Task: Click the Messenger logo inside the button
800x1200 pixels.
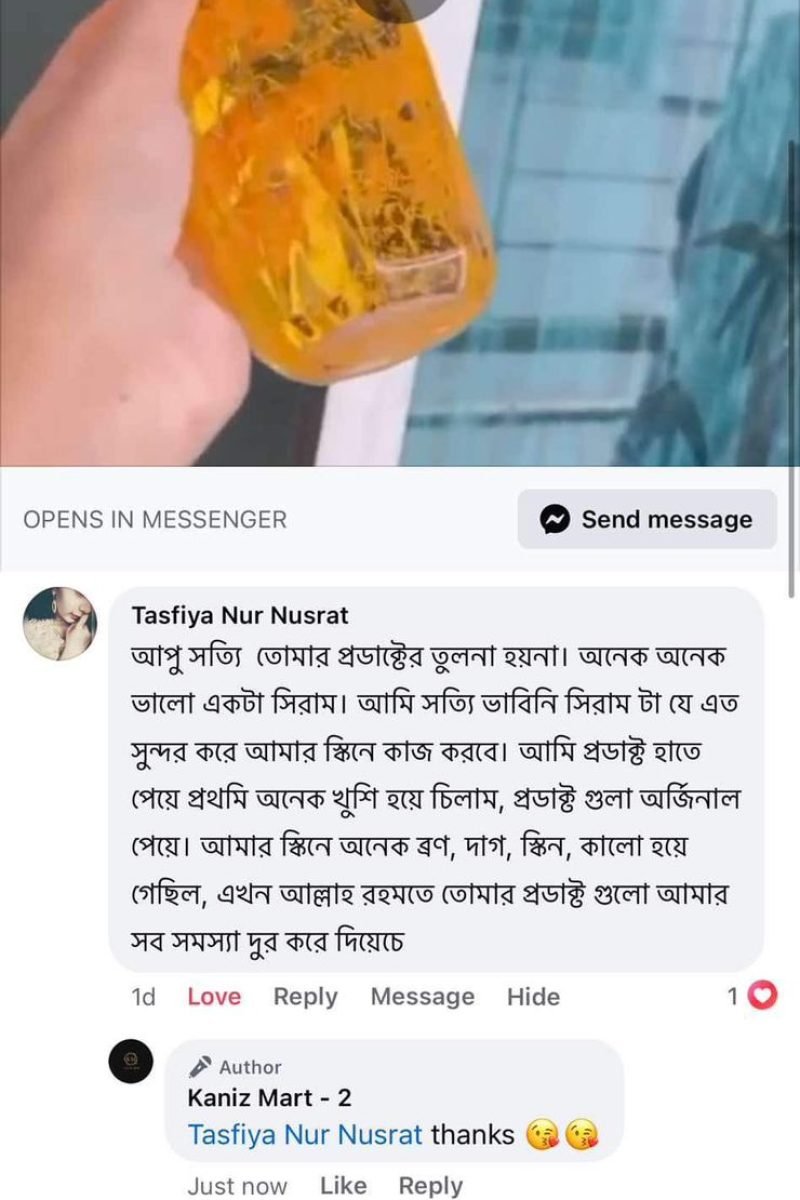Action: 556,519
